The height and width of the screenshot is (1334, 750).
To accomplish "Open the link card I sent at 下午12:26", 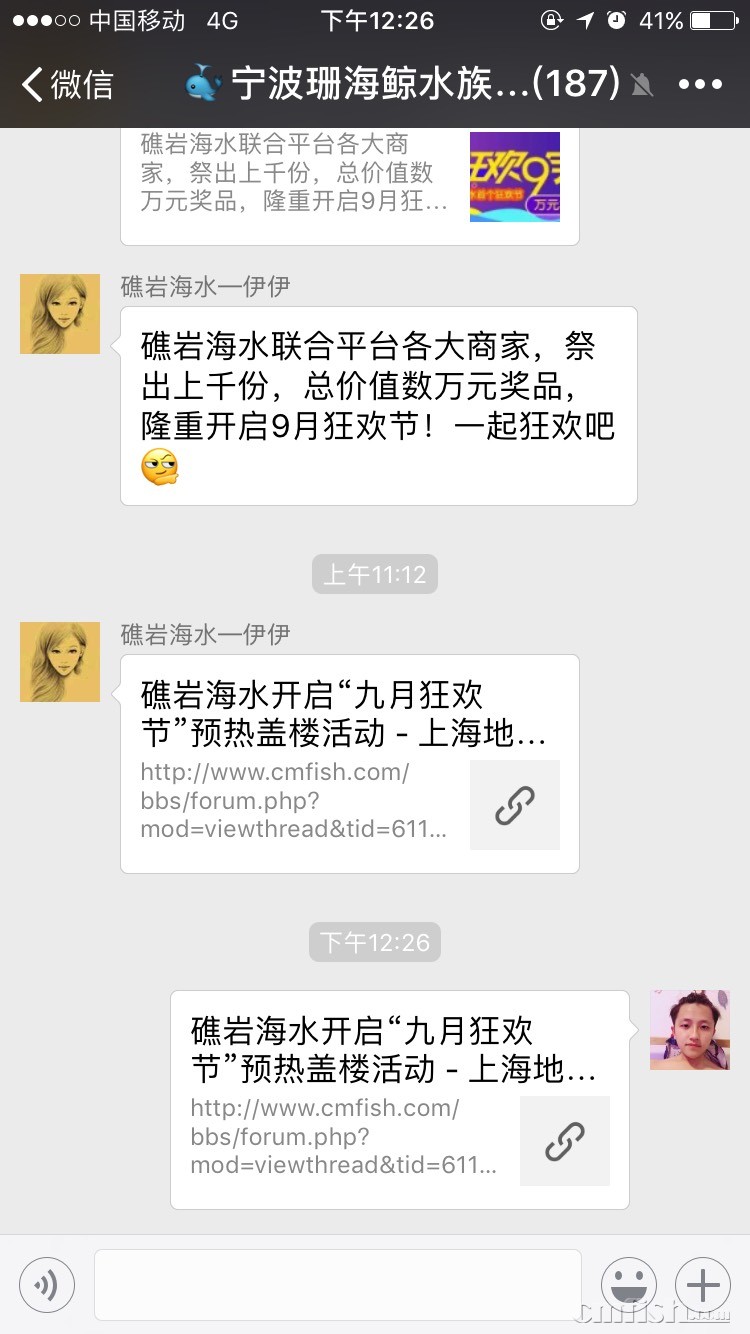I will click(x=400, y=1099).
